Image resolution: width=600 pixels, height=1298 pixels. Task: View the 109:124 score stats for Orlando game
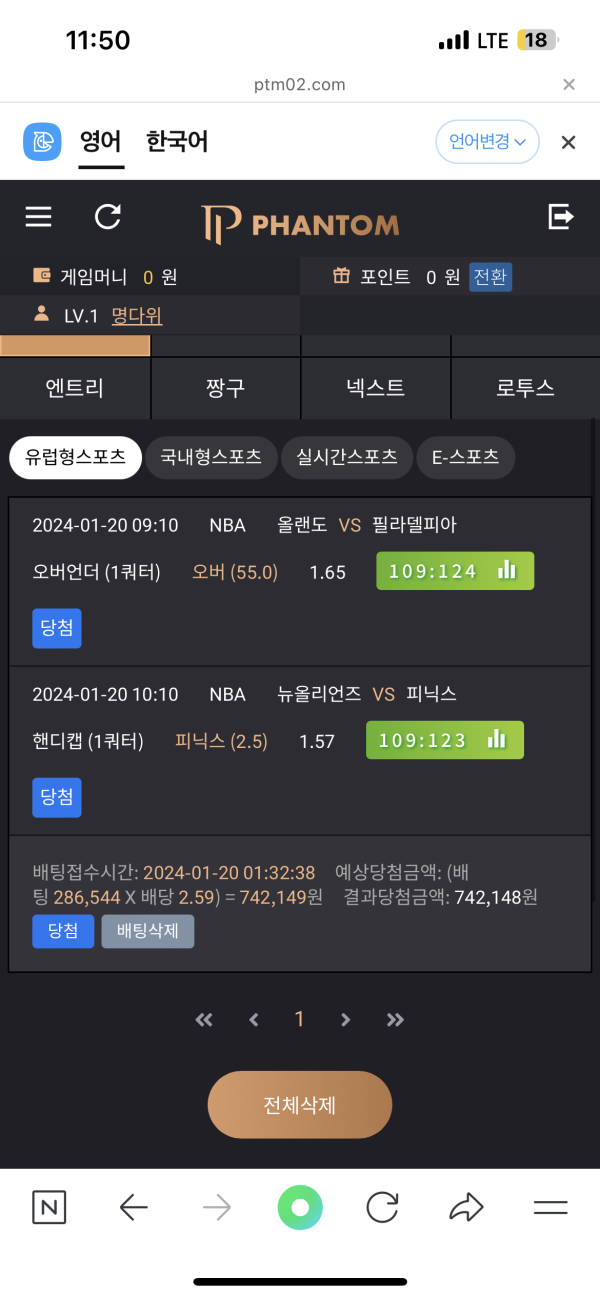(455, 571)
